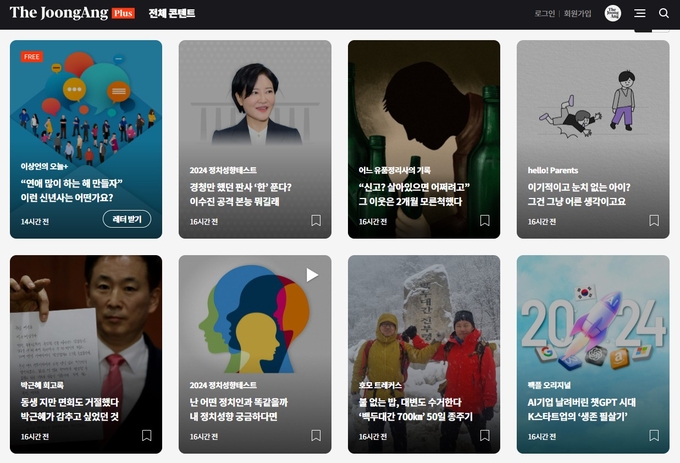Open the 회원가입 sign-up link
This screenshot has width=680, height=463.
coord(578,14)
